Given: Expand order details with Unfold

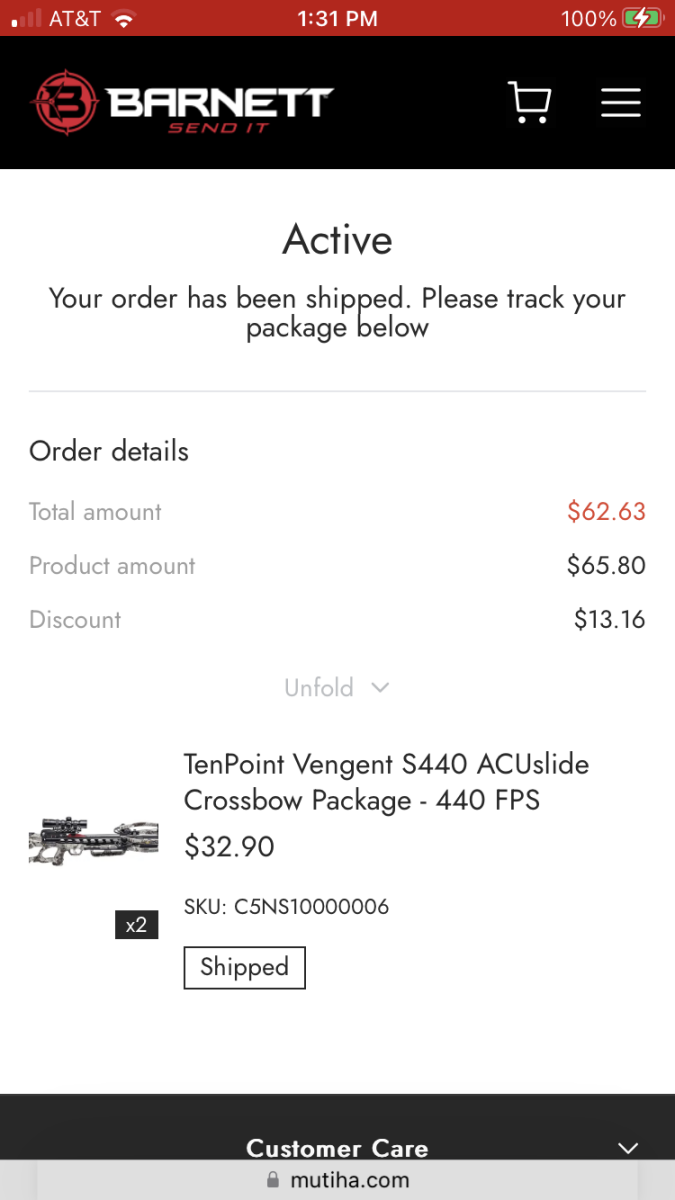Looking at the screenshot, I should click(336, 688).
